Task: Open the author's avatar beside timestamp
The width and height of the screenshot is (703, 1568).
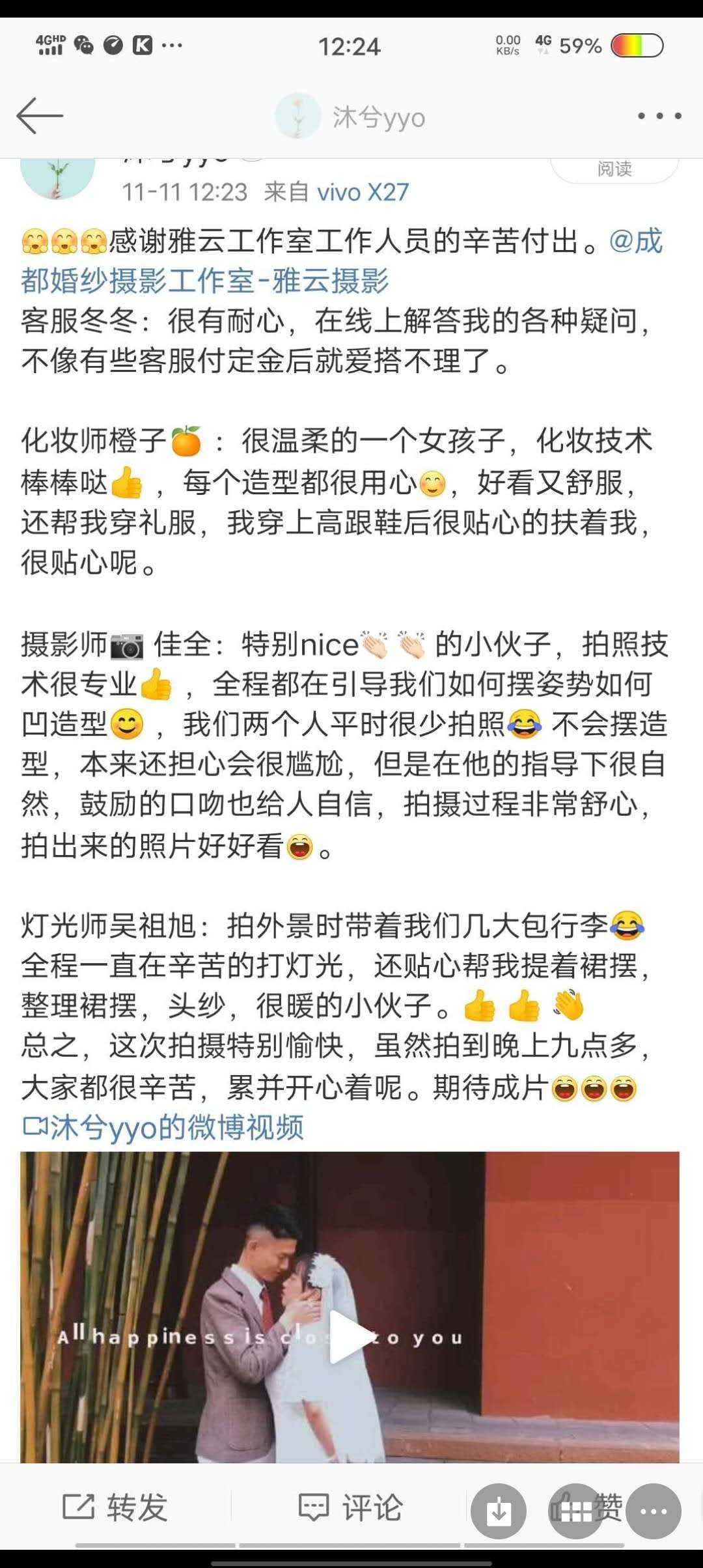Action: click(x=57, y=177)
